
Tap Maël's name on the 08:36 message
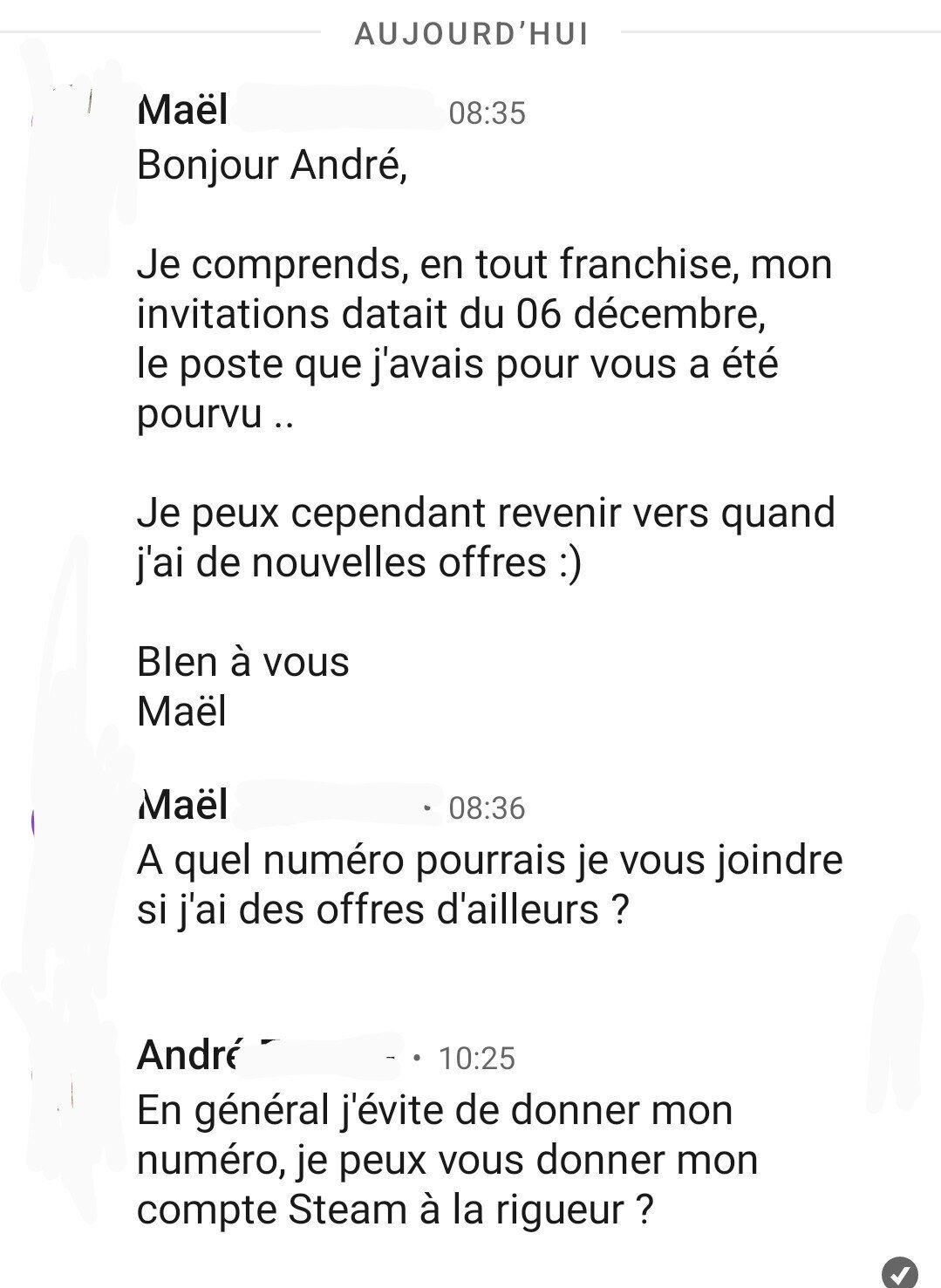point(183,806)
